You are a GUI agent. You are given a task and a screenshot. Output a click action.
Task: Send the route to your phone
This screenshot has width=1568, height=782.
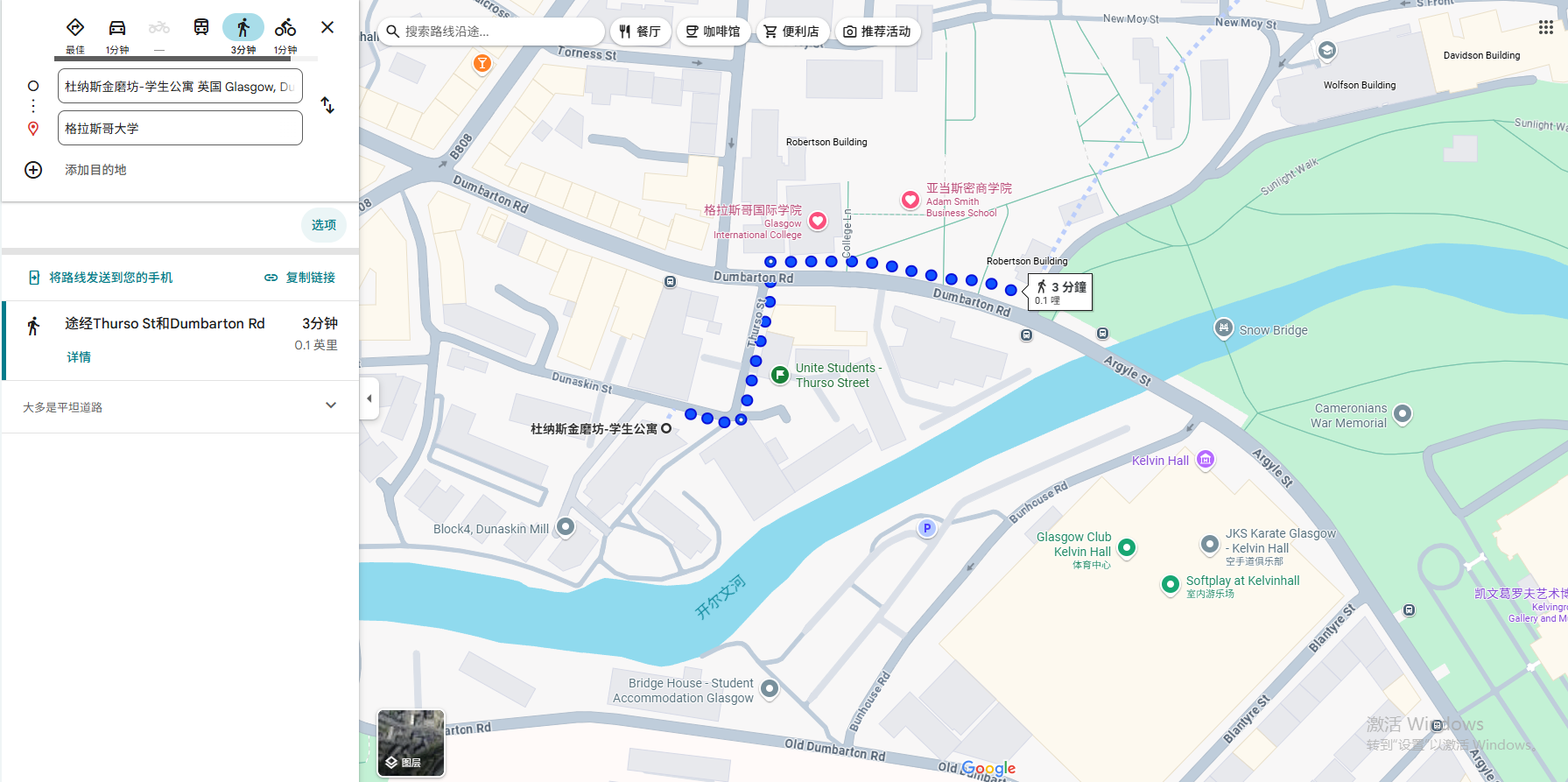point(102,278)
